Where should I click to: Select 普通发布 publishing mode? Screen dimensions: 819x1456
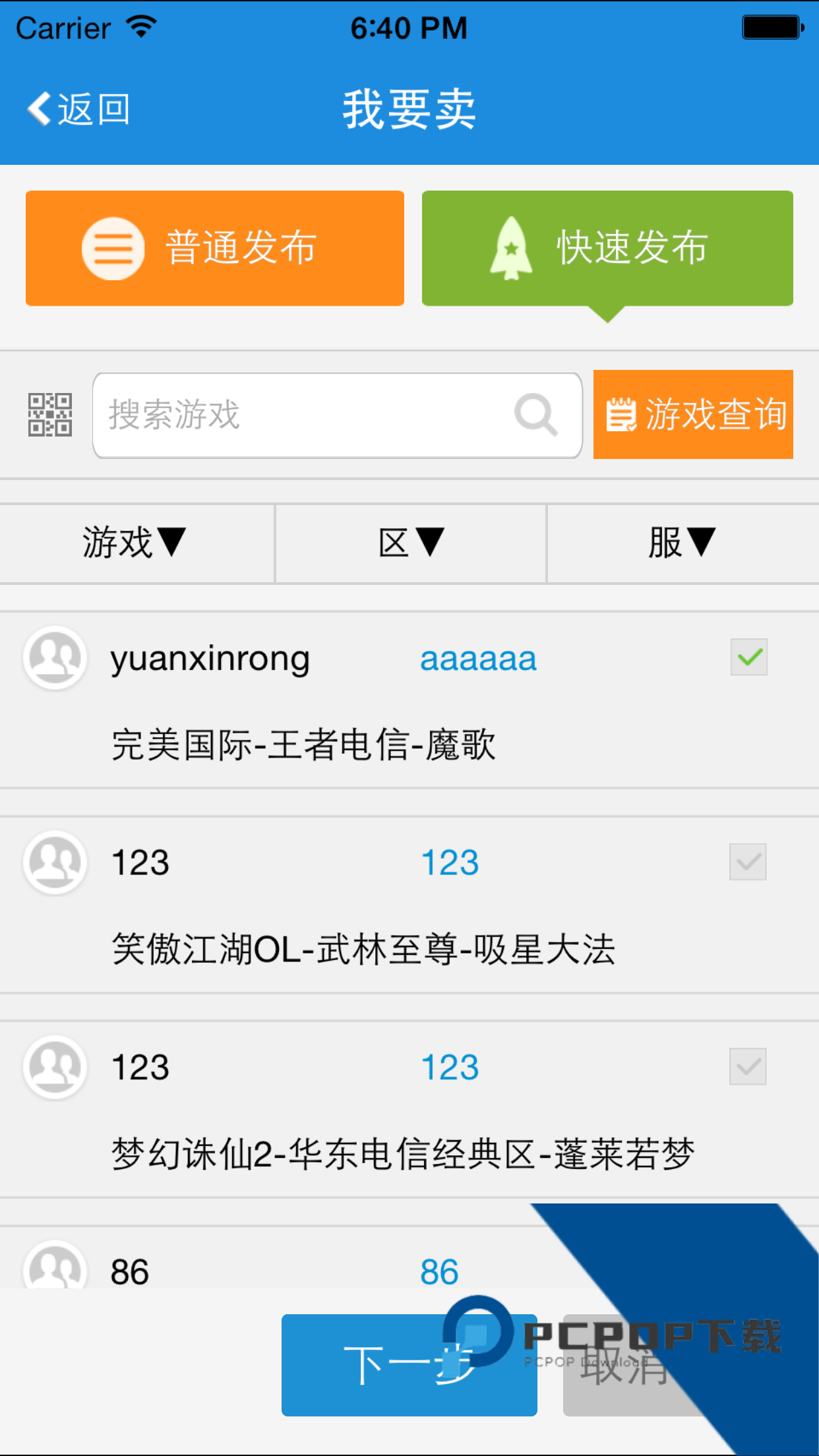tap(214, 248)
